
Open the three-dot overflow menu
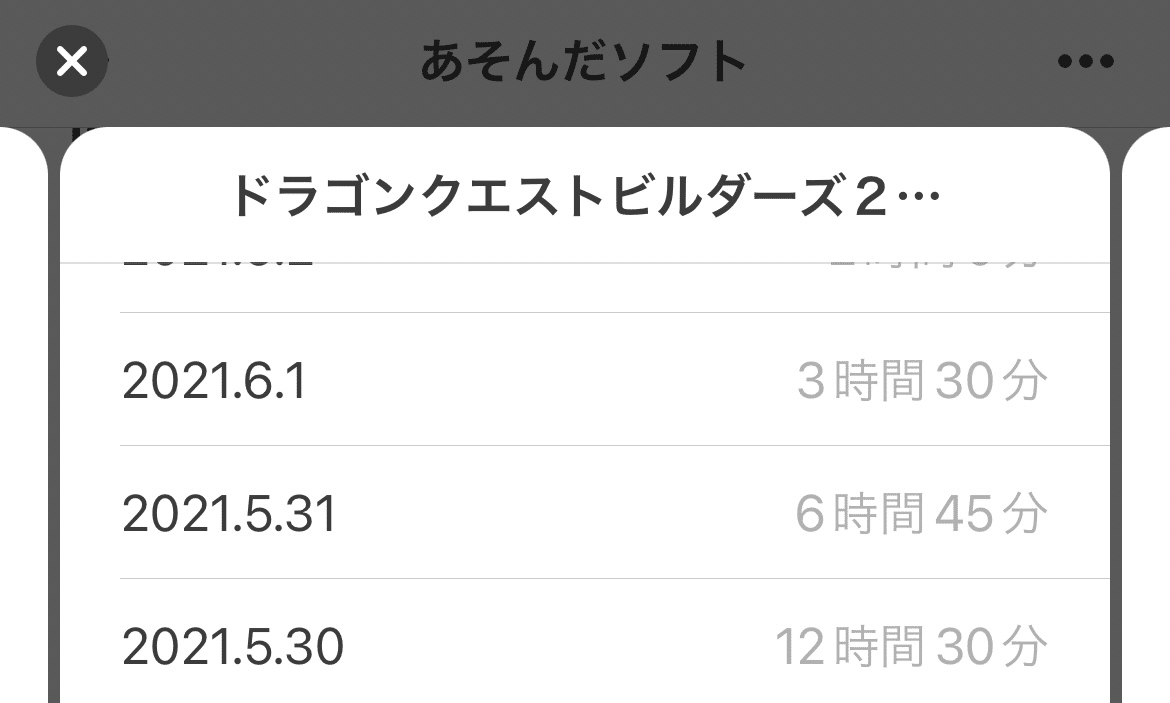click(x=1085, y=62)
